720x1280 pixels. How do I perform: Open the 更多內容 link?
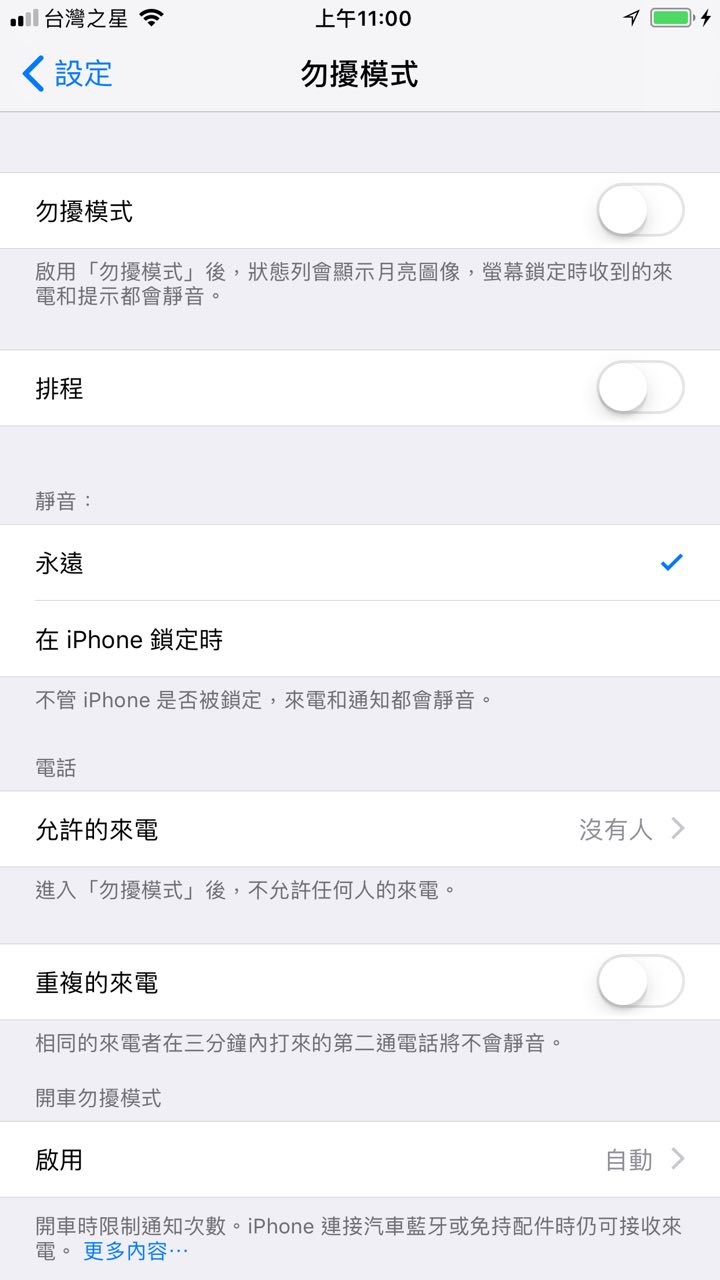pyautogui.click(x=135, y=1251)
